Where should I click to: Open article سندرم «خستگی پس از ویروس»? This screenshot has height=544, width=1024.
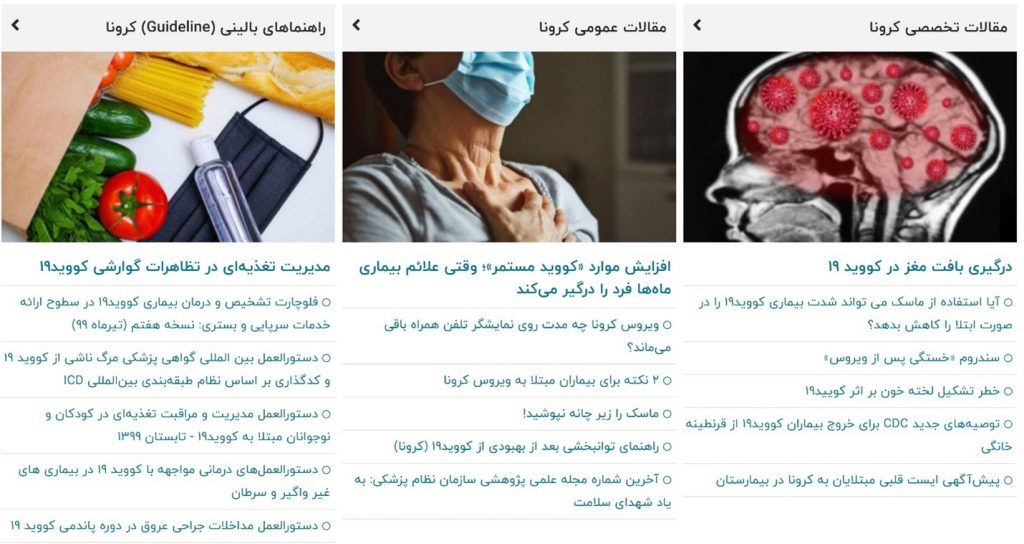[x=919, y=358]
